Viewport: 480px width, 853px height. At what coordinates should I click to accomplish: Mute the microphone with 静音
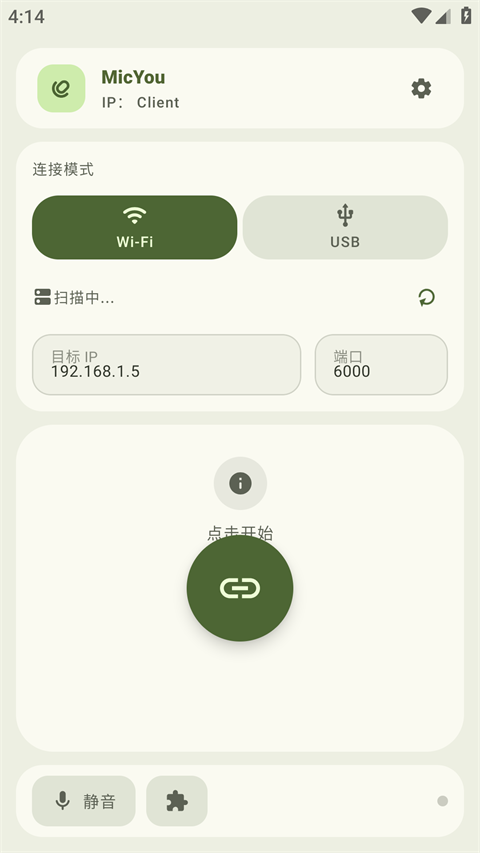(84, 801)
